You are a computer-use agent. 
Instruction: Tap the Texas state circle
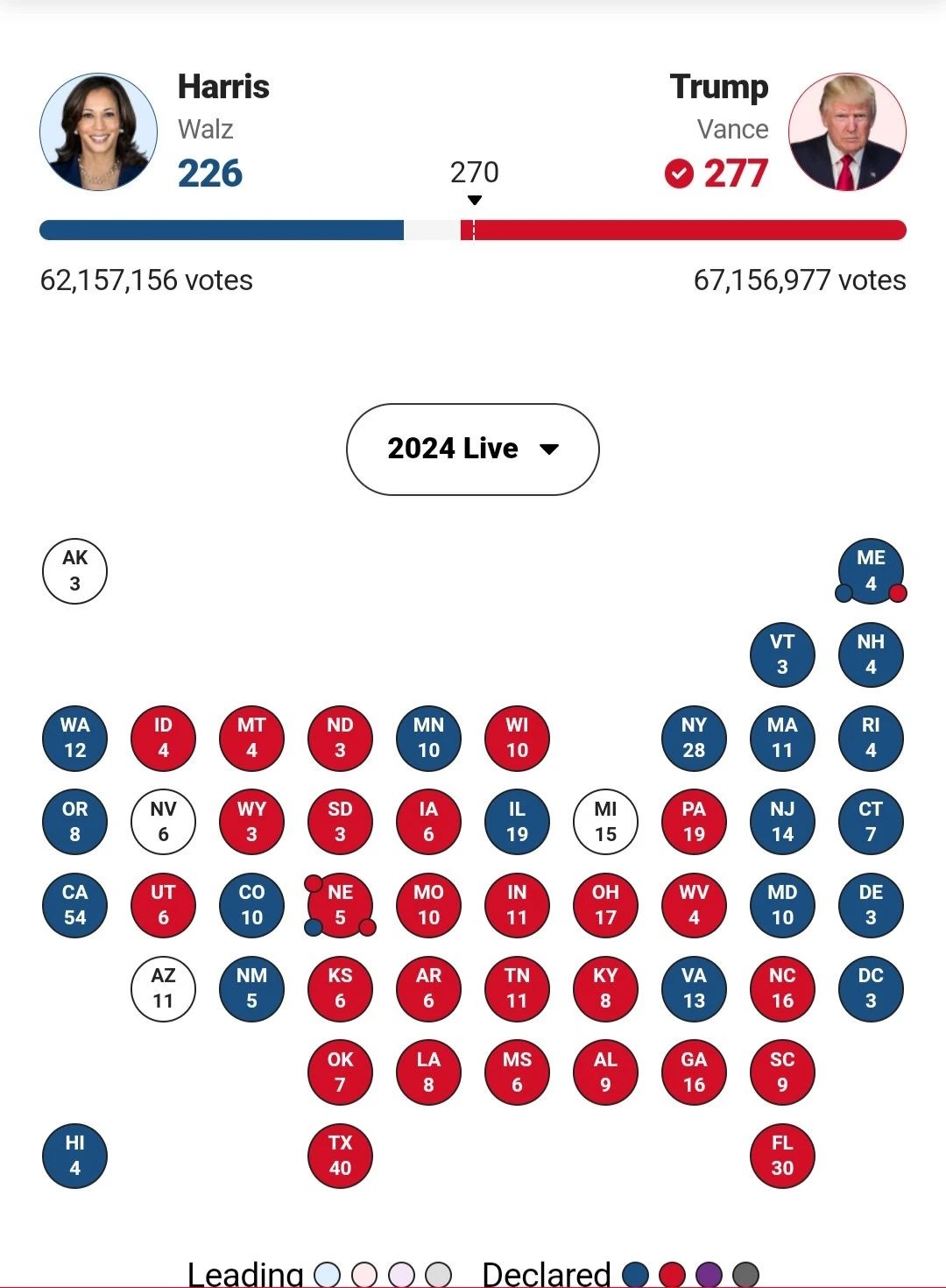[340, 1156]
